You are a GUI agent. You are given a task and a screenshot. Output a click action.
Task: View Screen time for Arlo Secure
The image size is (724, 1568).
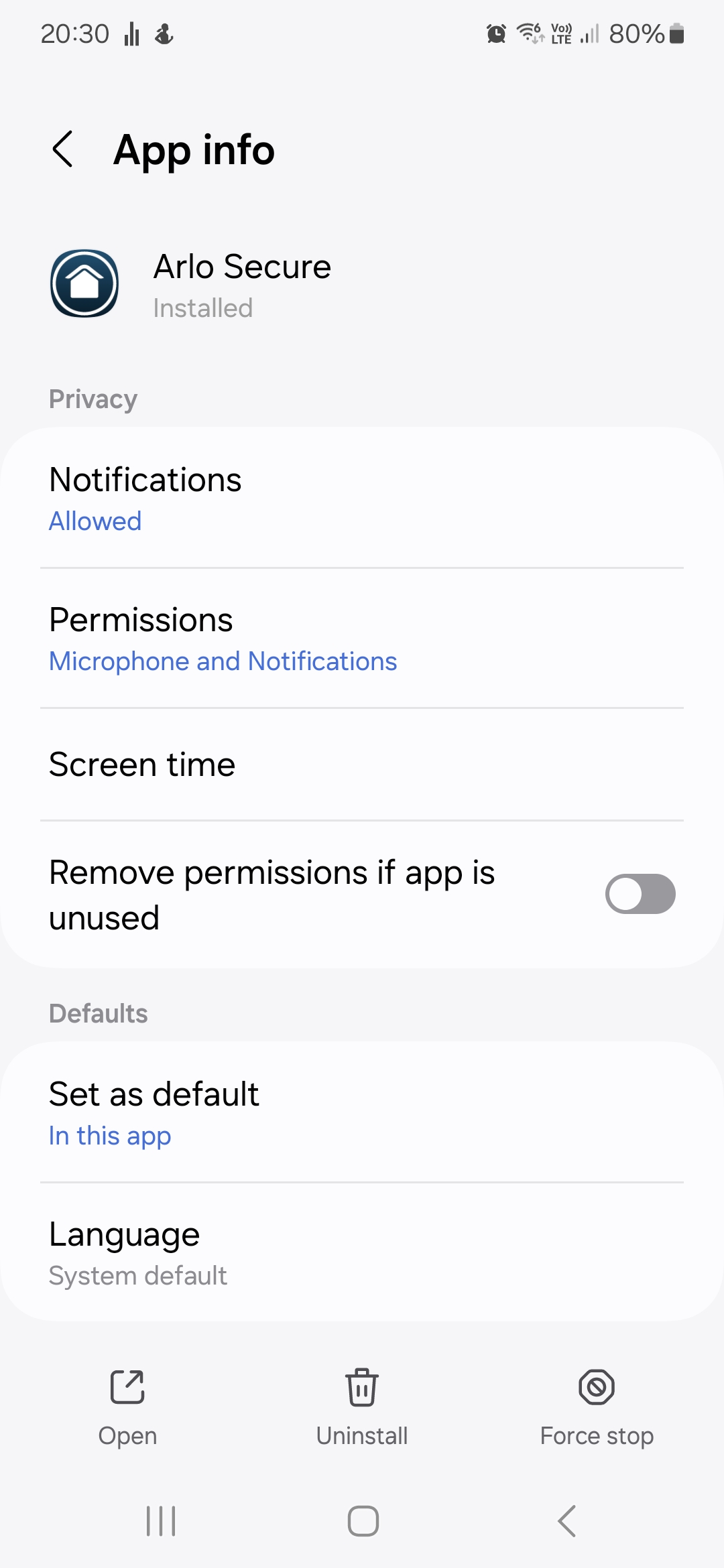[x=141, y=764]
